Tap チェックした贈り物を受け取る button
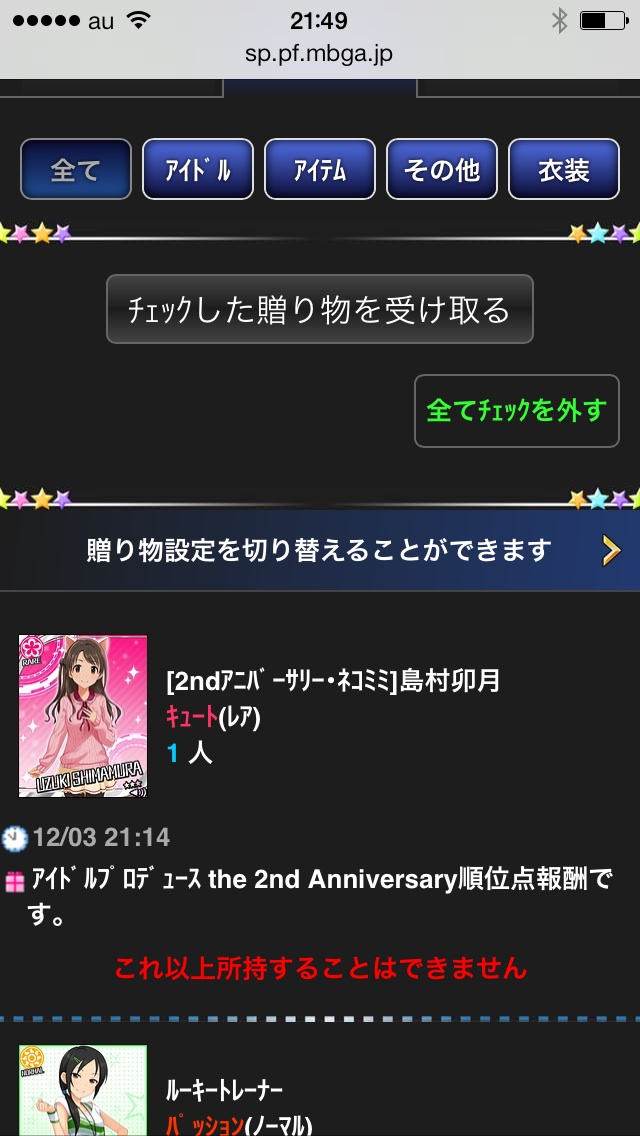 tap(320, 310)
